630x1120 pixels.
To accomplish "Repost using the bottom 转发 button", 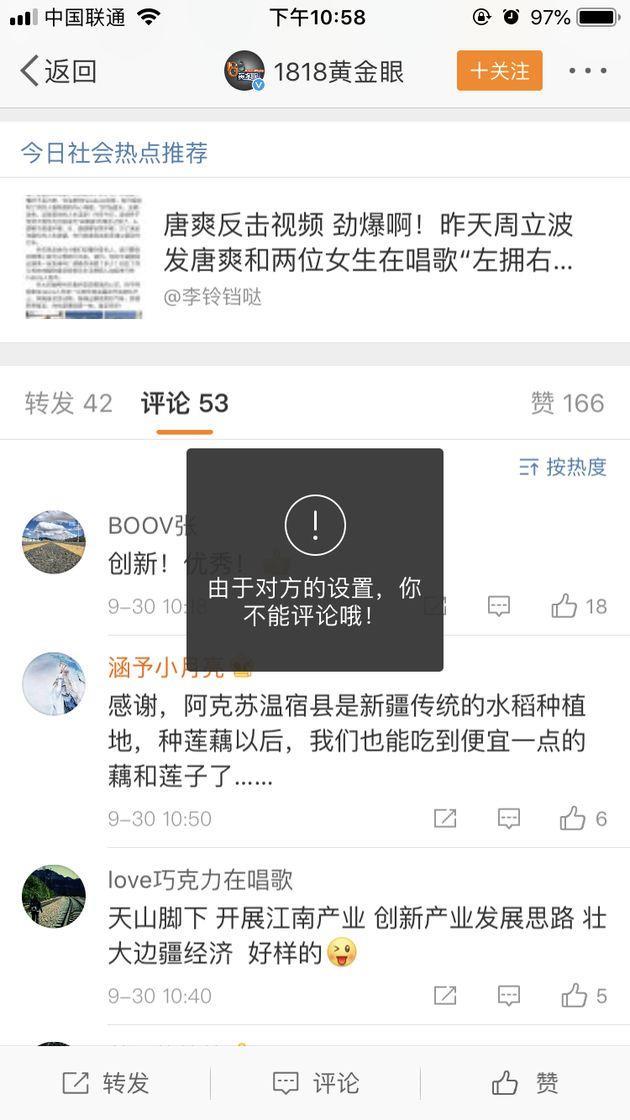I will point(105,1083).
